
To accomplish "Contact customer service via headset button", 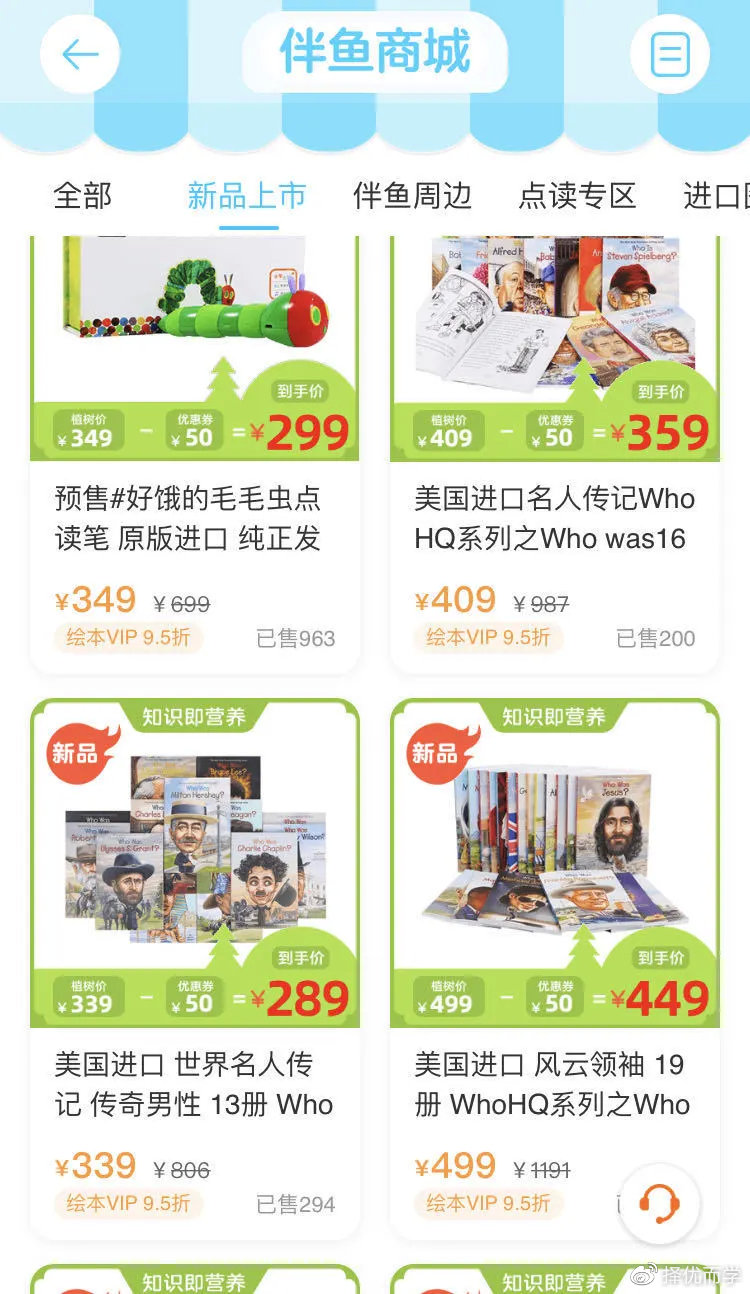I will coord(659,1203).
